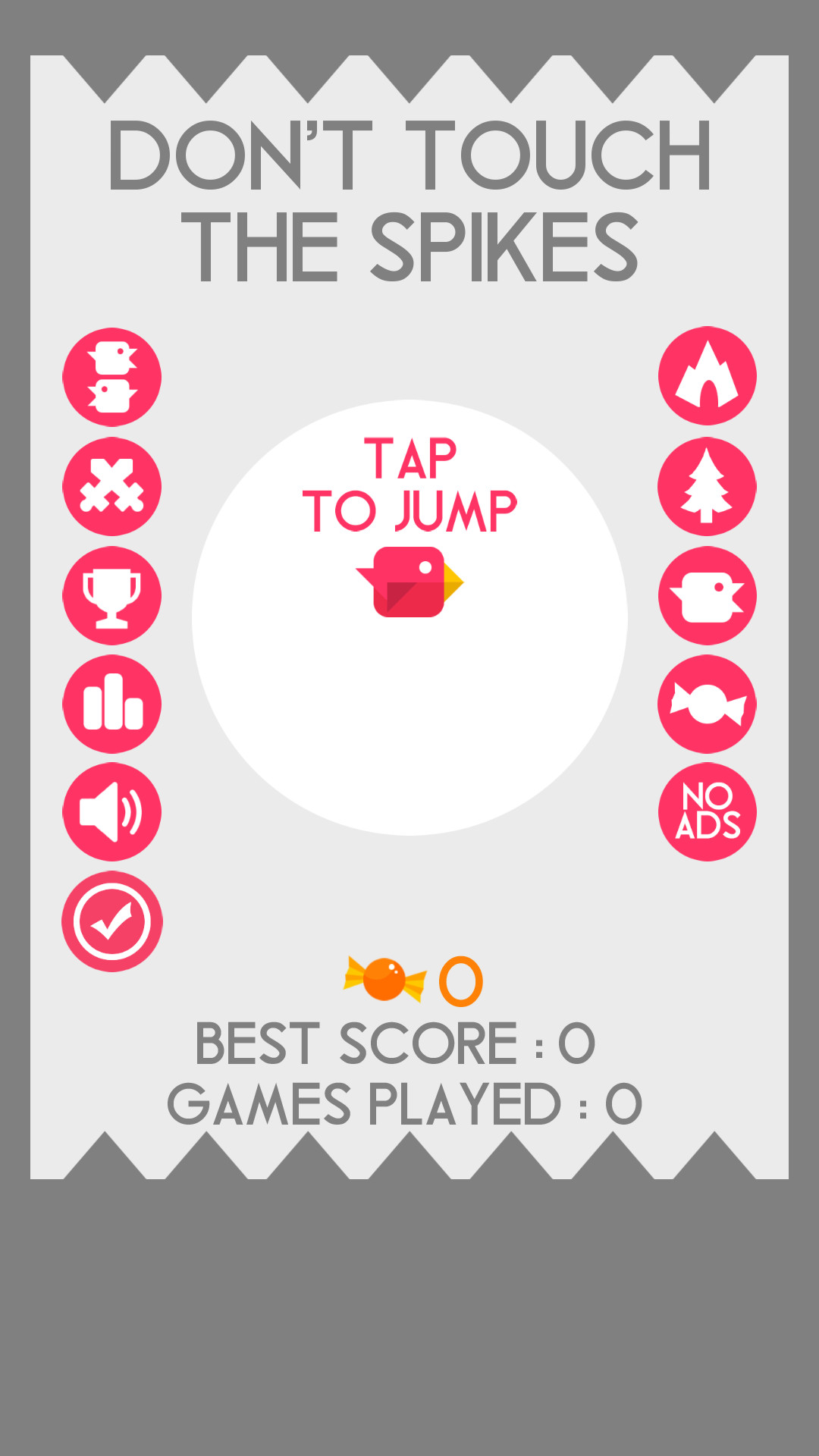The width and height of the screenshot is (819, 1456).
Task: Tap the NO ADS button
Action: (708, 812)
